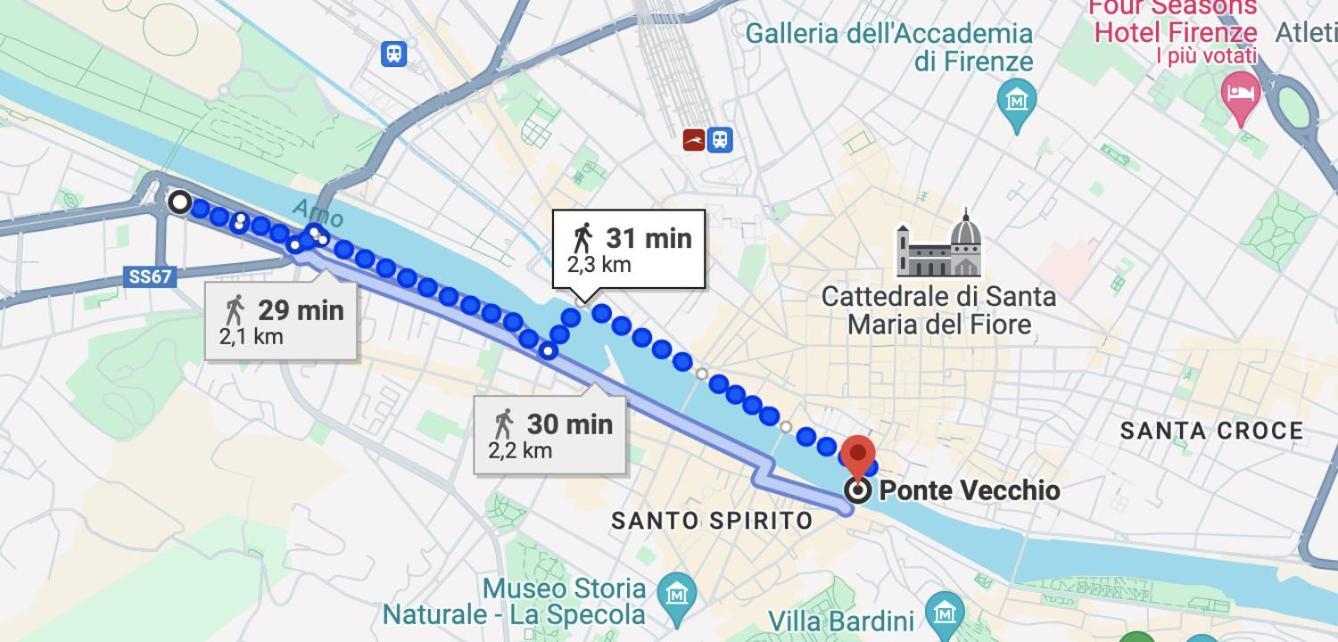1338x642 pixels.
Task: Select the 30 min walking route
Action: click(551, 435)
